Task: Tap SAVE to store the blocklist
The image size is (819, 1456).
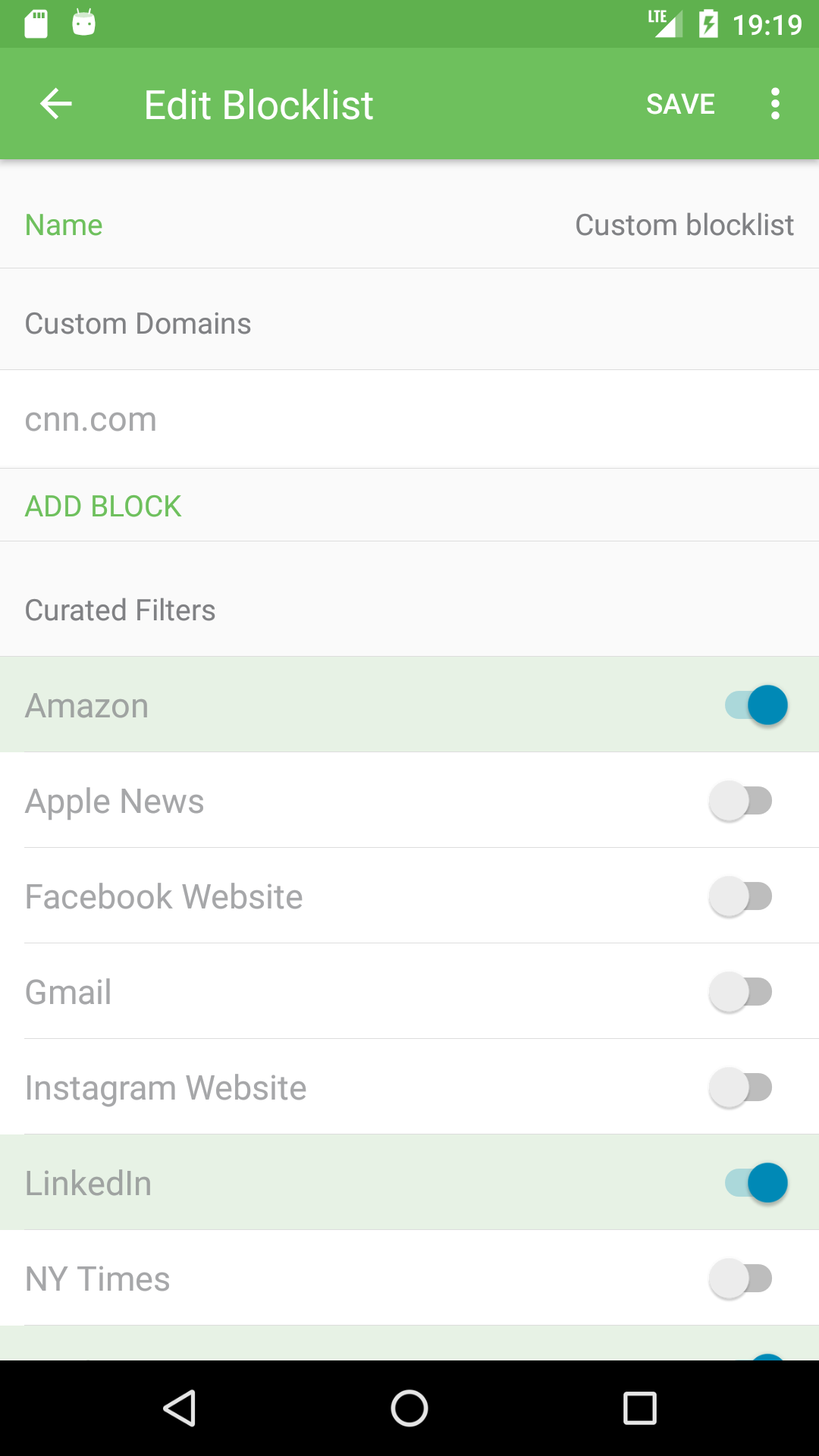Action: [x=680, y=104]
